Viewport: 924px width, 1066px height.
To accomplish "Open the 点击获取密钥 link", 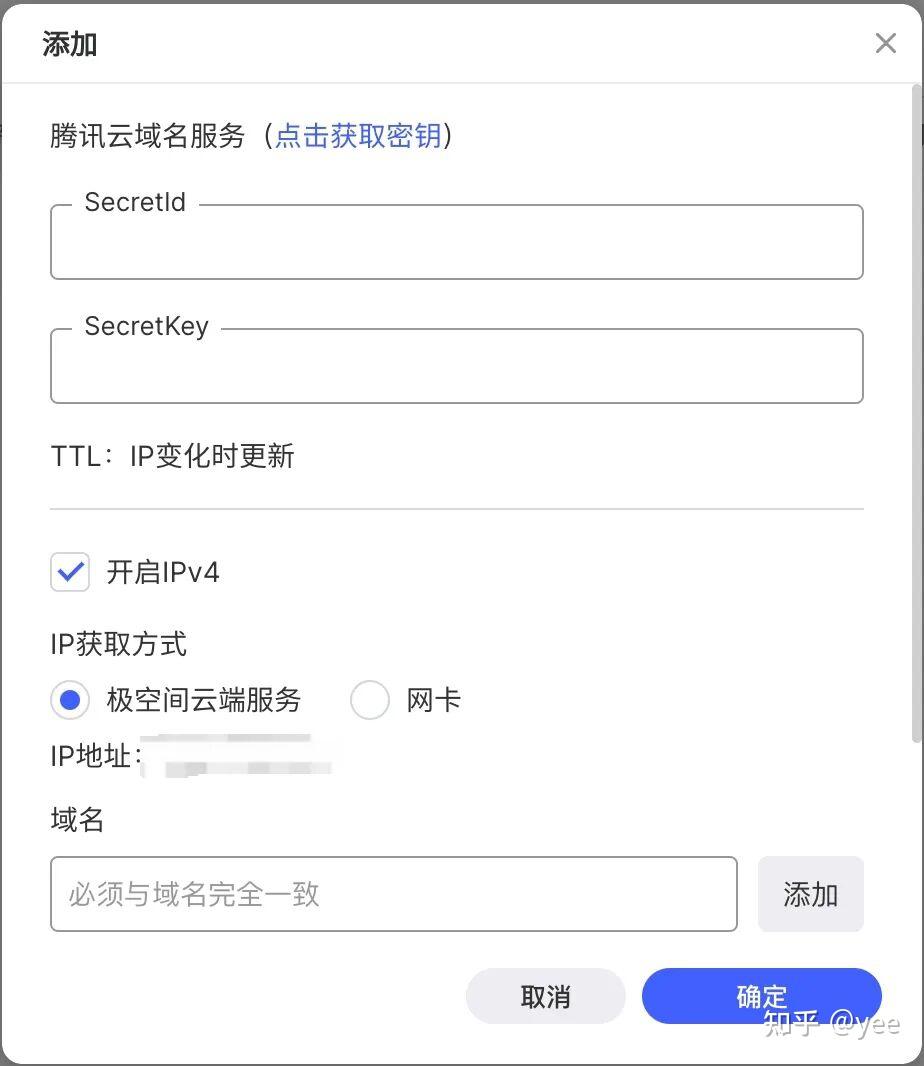I will click(358, 135).
